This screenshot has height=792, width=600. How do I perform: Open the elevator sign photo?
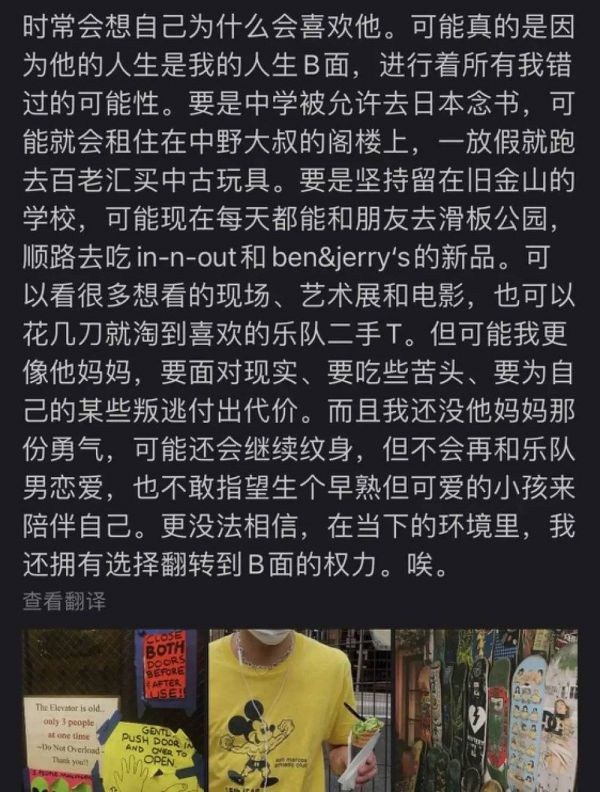112,710
